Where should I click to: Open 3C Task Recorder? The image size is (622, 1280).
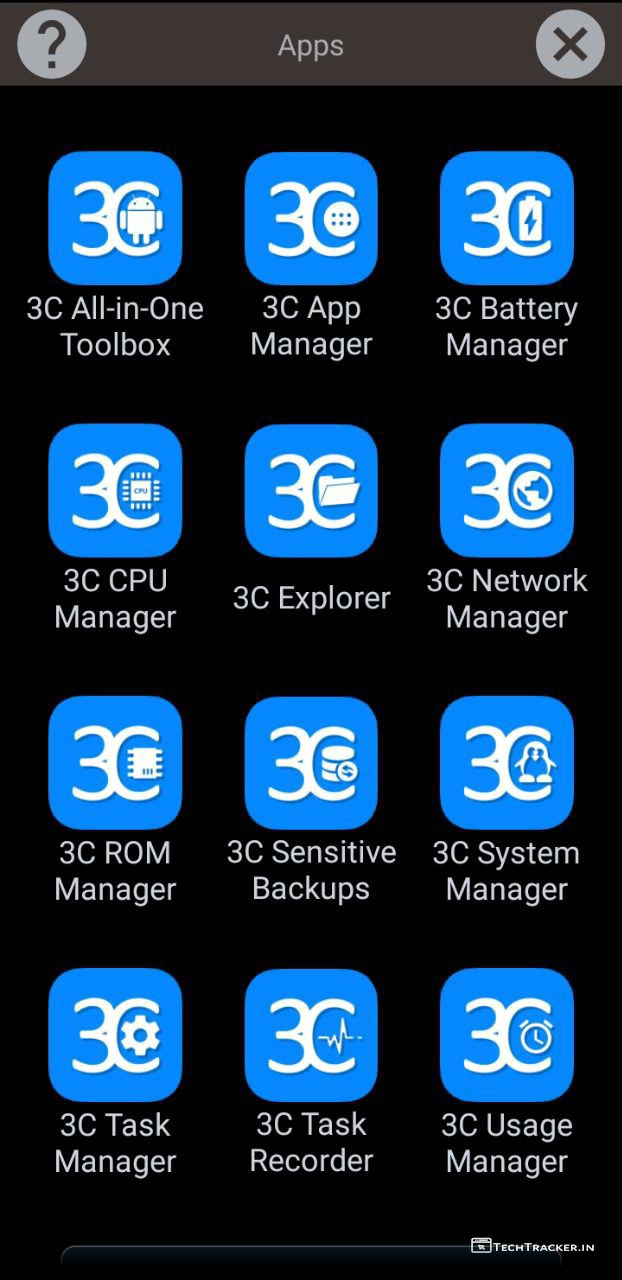click(311, 1034)
